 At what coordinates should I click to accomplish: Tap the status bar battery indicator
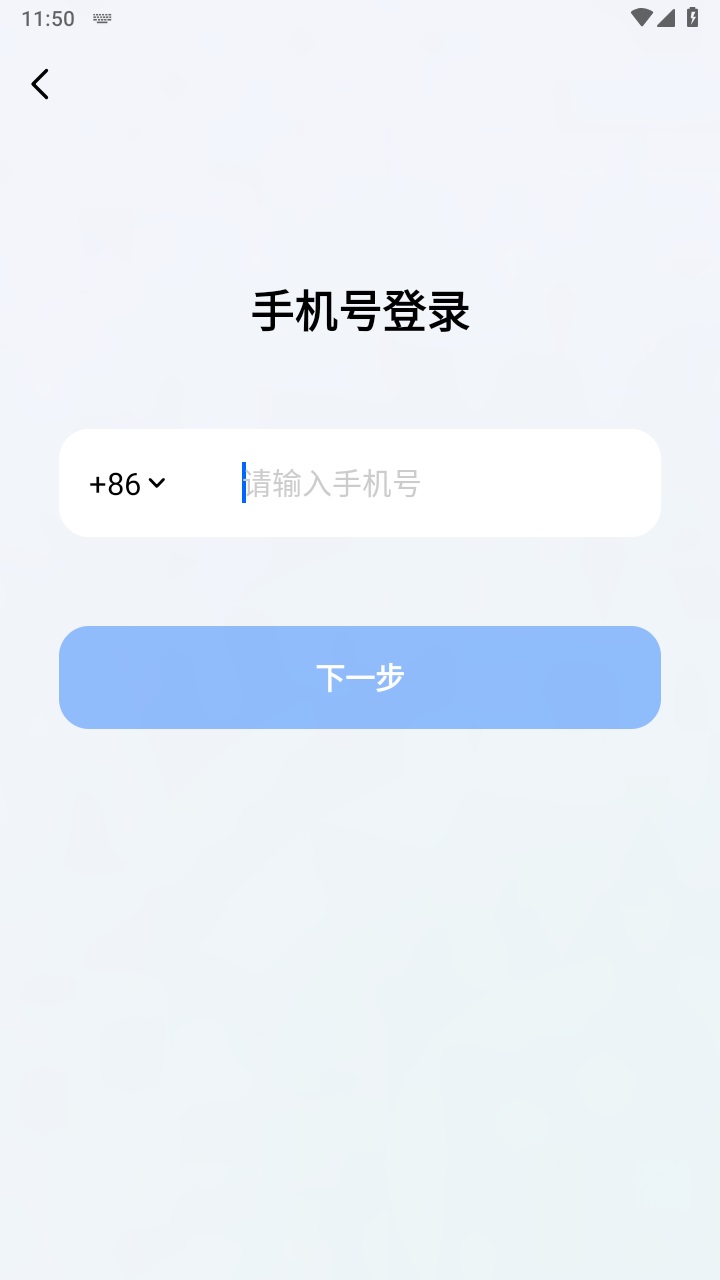[694, 16]
